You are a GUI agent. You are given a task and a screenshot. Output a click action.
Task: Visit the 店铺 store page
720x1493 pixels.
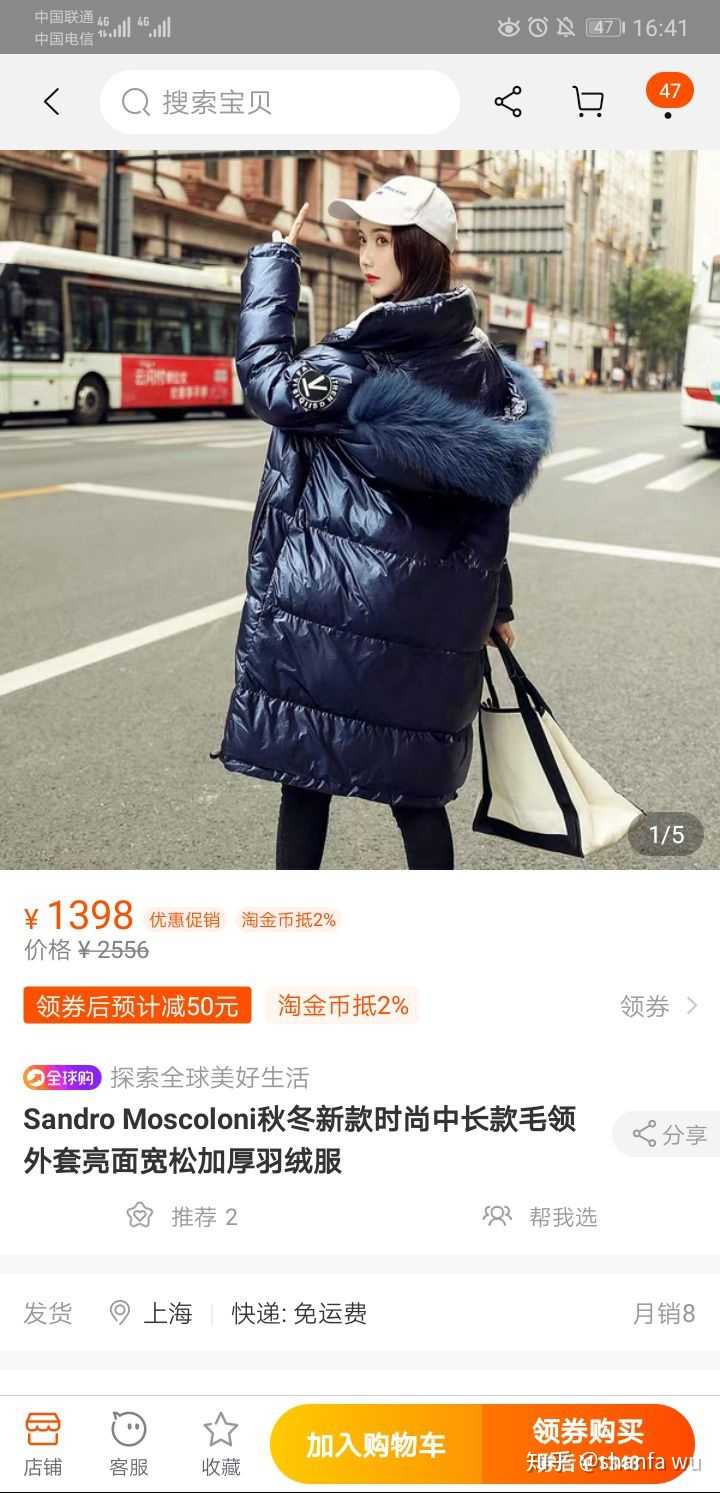click(x=43, y=1444)
